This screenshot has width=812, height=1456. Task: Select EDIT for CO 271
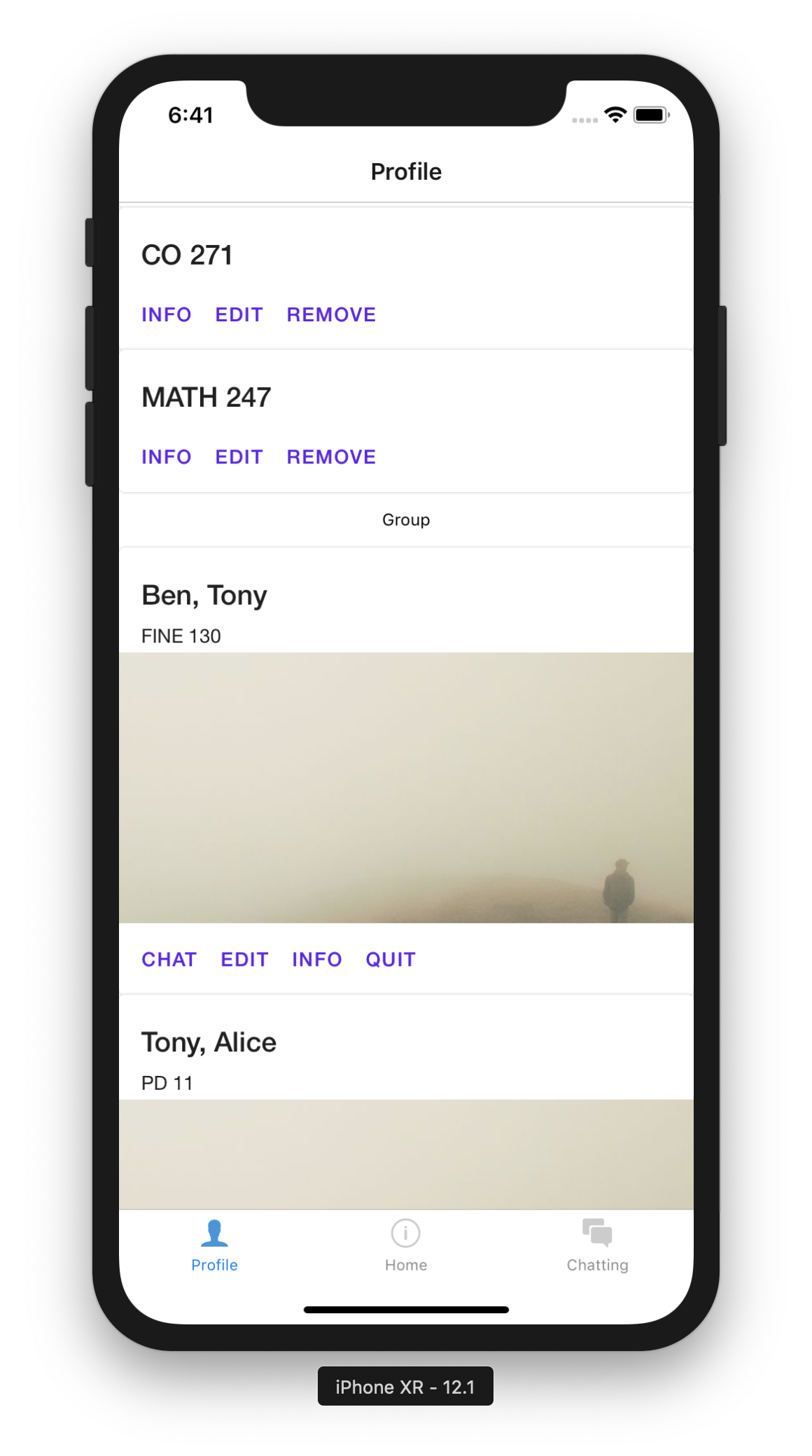point(239,314)
